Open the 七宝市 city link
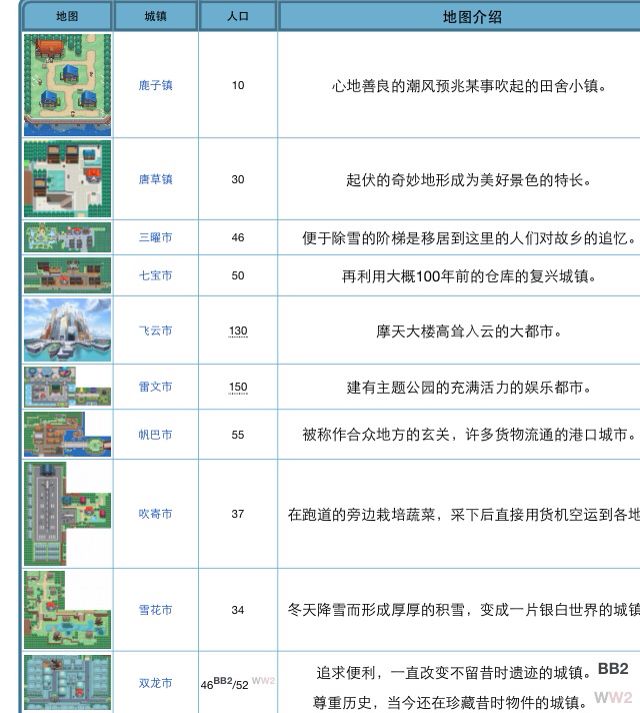 pos(155,275)
